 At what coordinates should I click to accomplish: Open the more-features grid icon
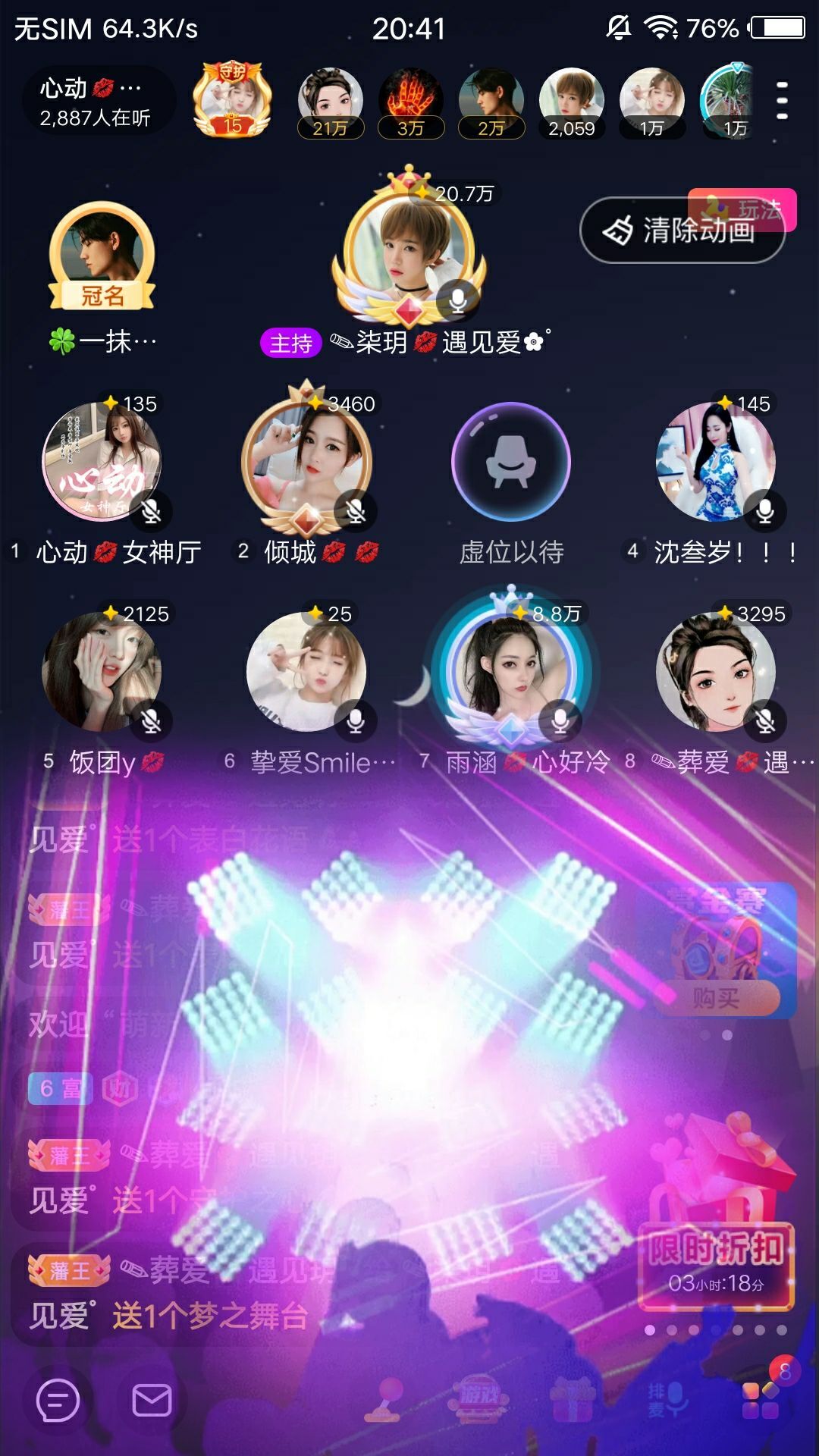760,1400
